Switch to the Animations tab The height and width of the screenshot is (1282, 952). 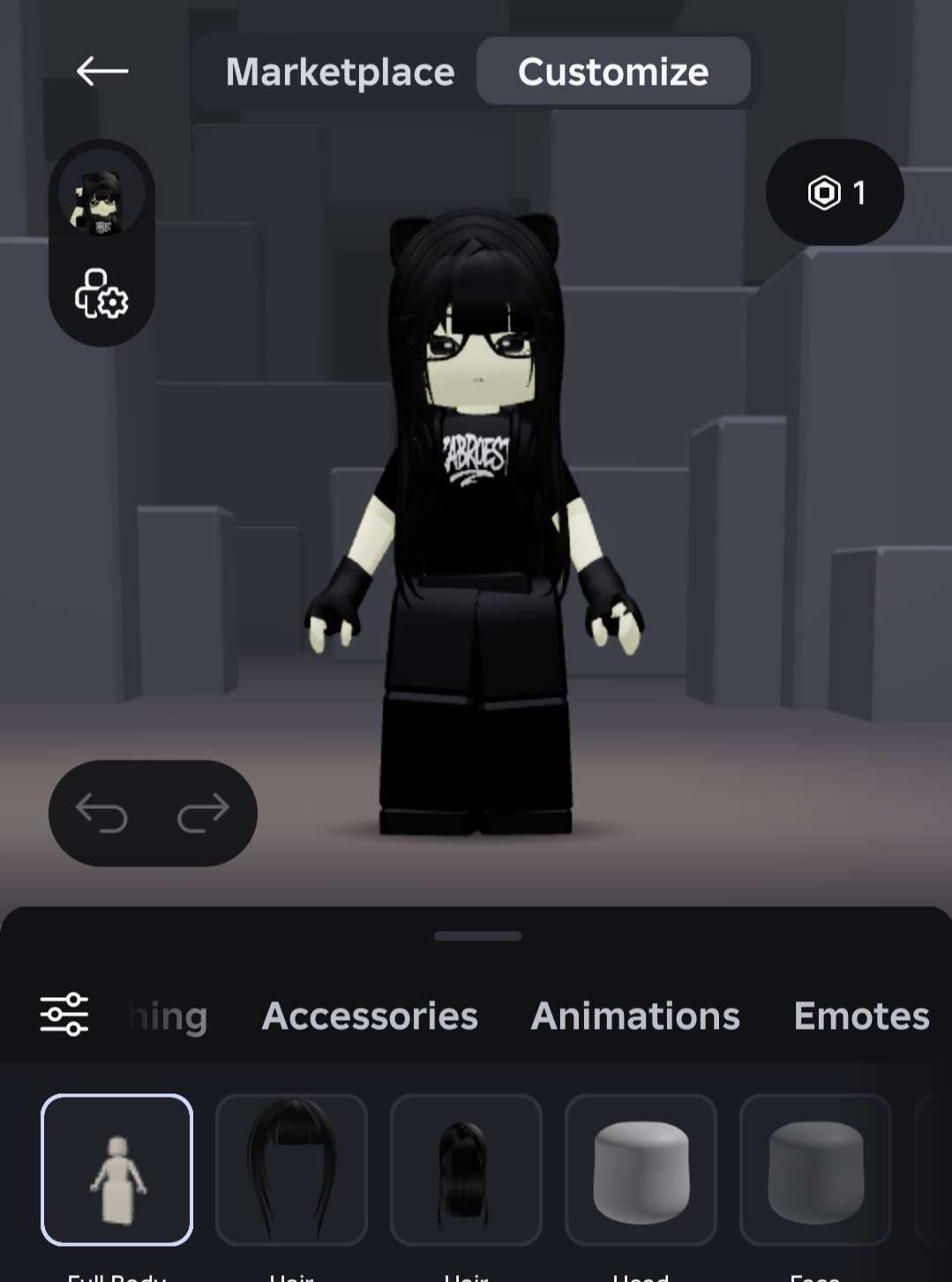[x=634, y=1016]
